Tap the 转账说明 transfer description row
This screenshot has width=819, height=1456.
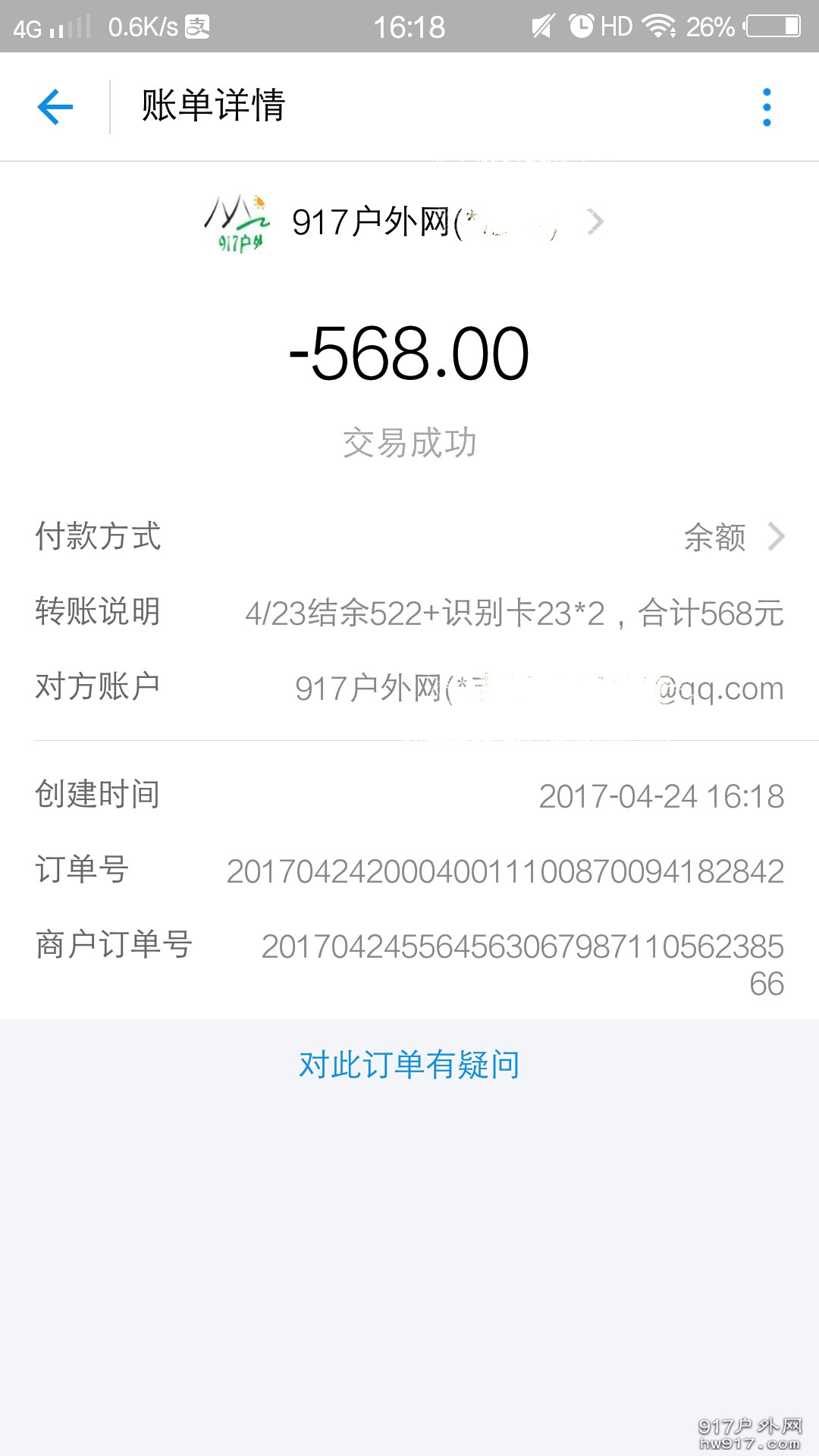[409, 613]
